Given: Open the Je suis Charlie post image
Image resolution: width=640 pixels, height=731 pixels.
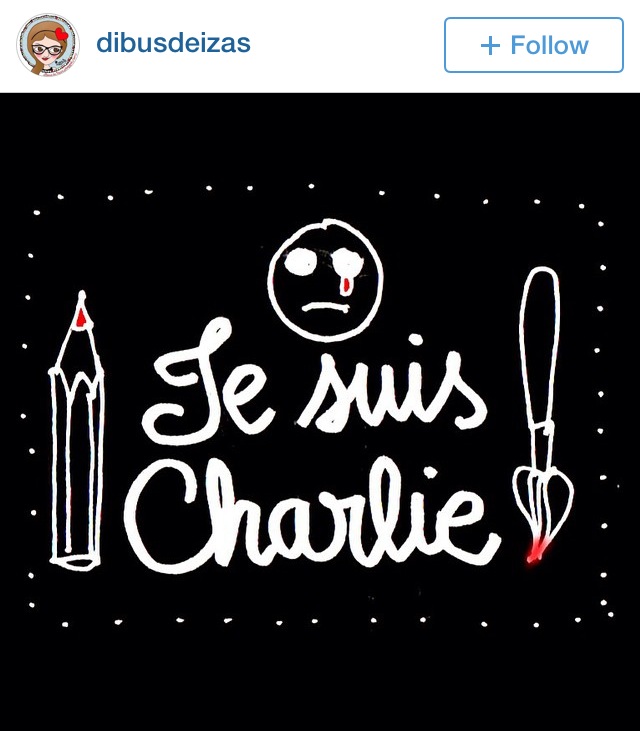Looking at the screenshot, I should coord(320,410).
